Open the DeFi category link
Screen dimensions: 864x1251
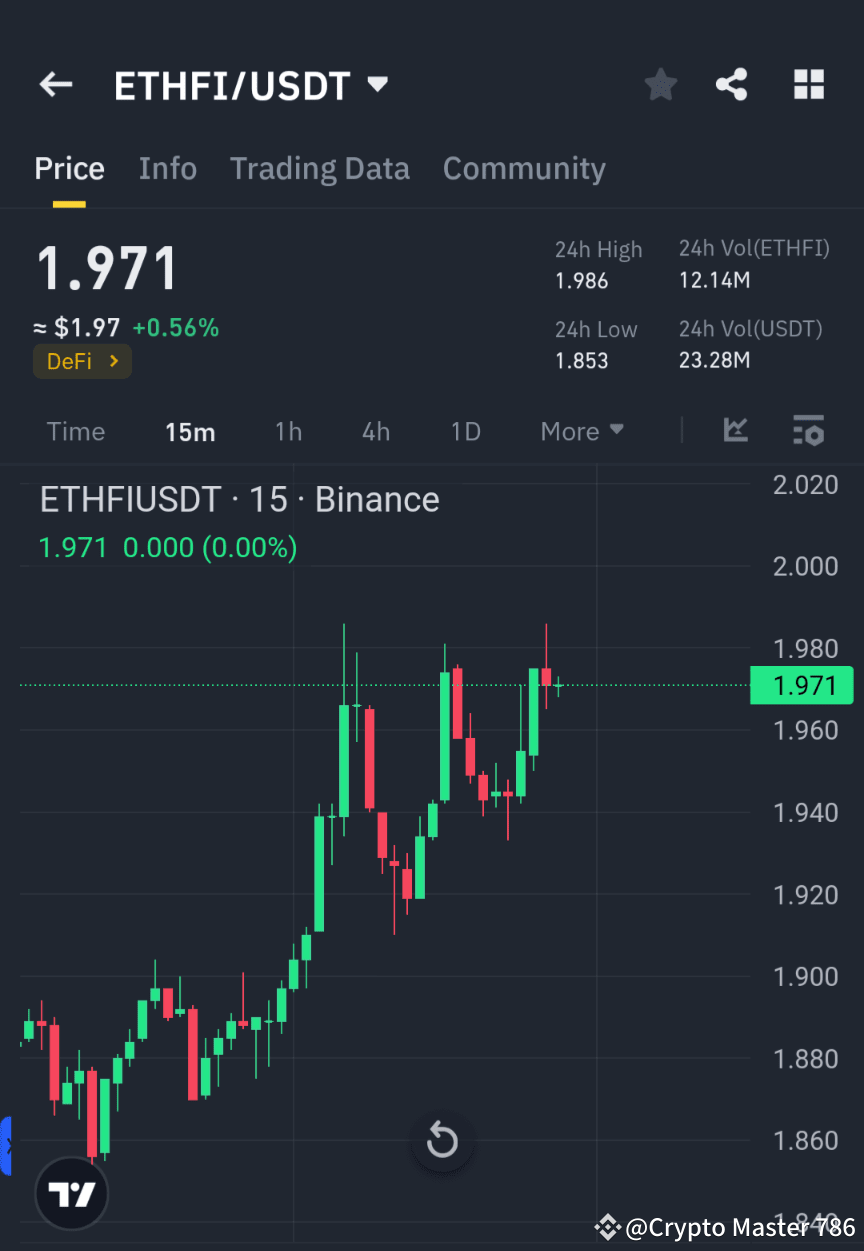(x=82, y=361)
